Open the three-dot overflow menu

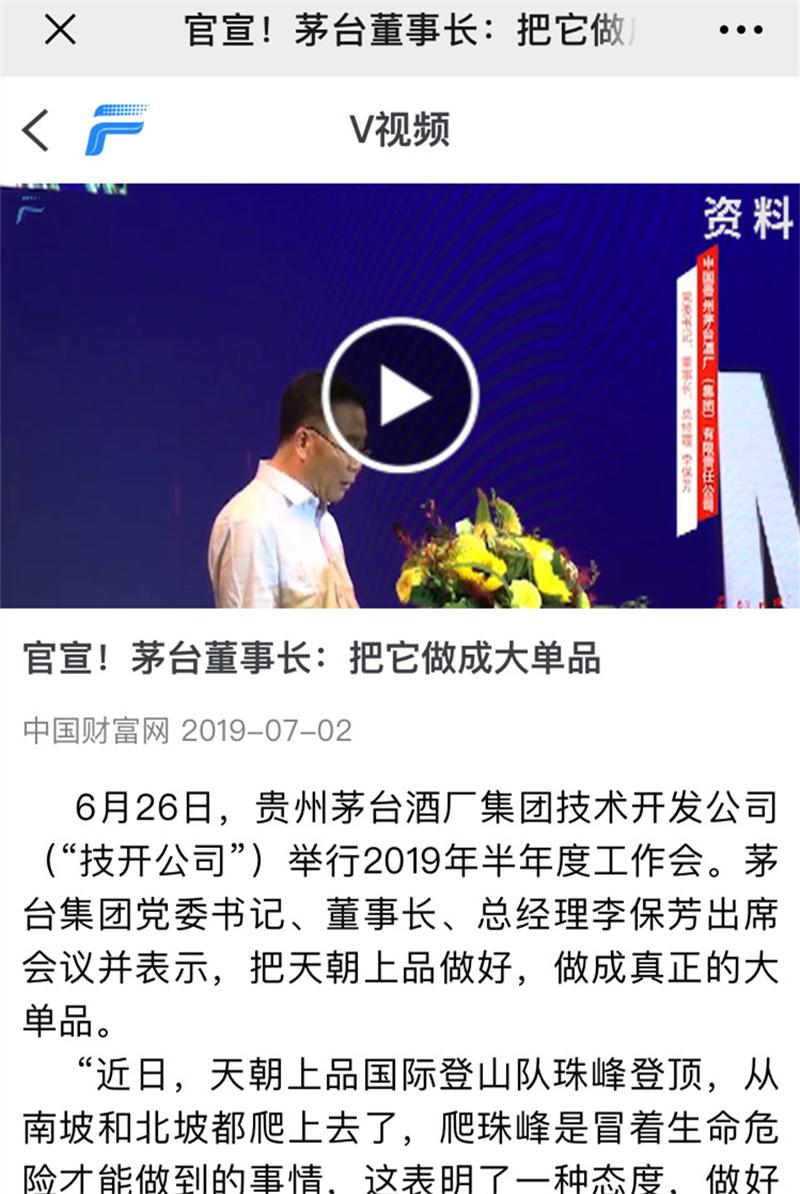coord(741,30)
